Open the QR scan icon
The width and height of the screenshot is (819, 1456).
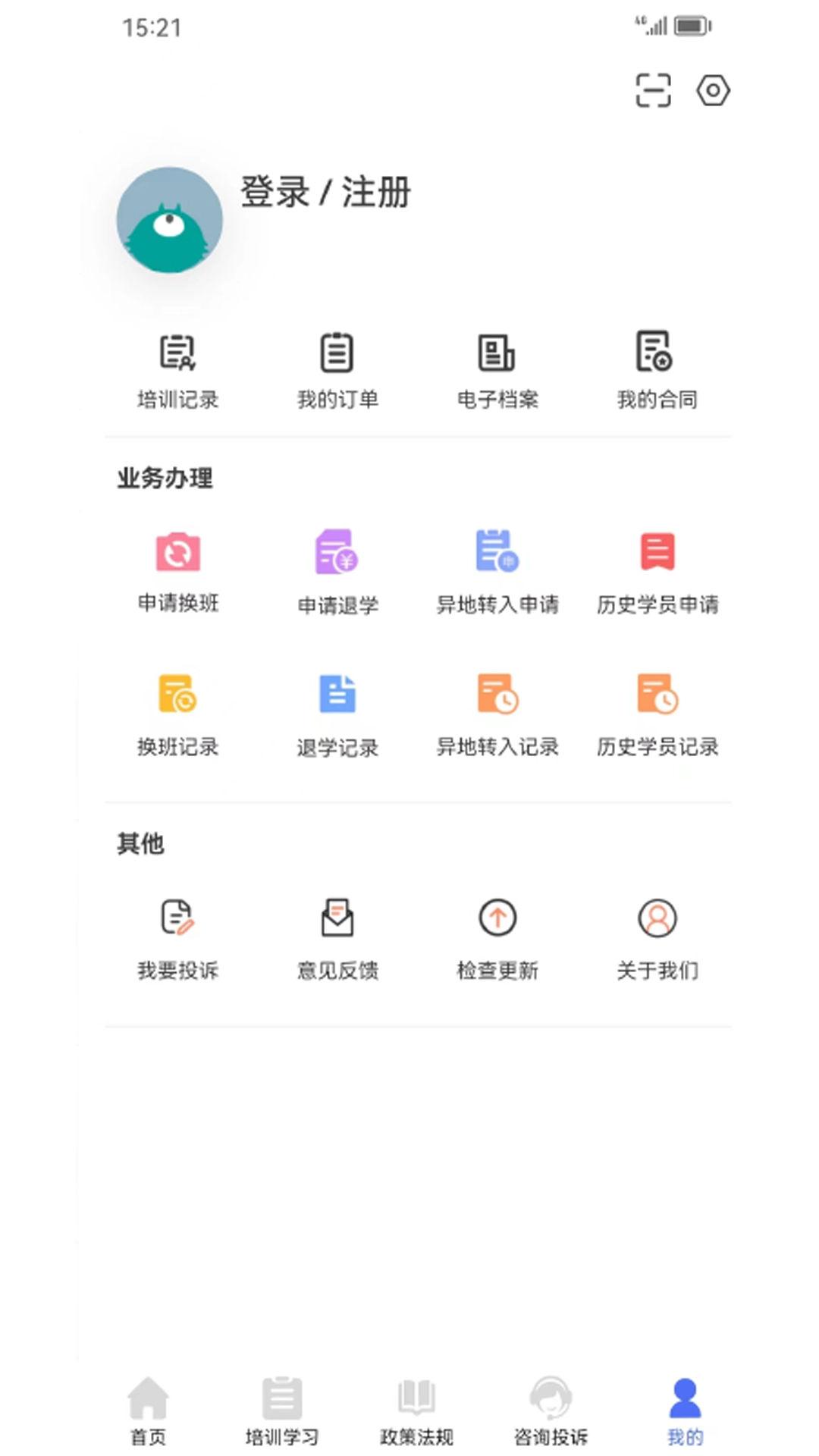[654, 90]
